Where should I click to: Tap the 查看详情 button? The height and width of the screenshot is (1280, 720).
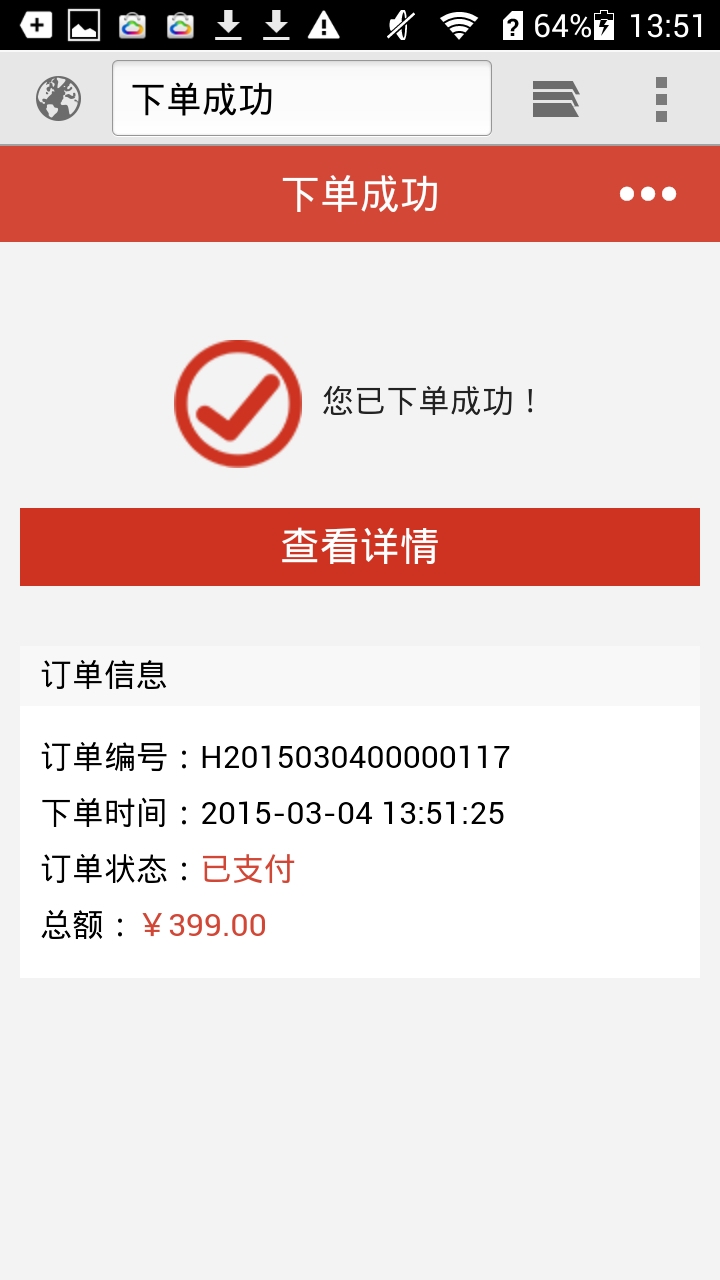(360, 547)
